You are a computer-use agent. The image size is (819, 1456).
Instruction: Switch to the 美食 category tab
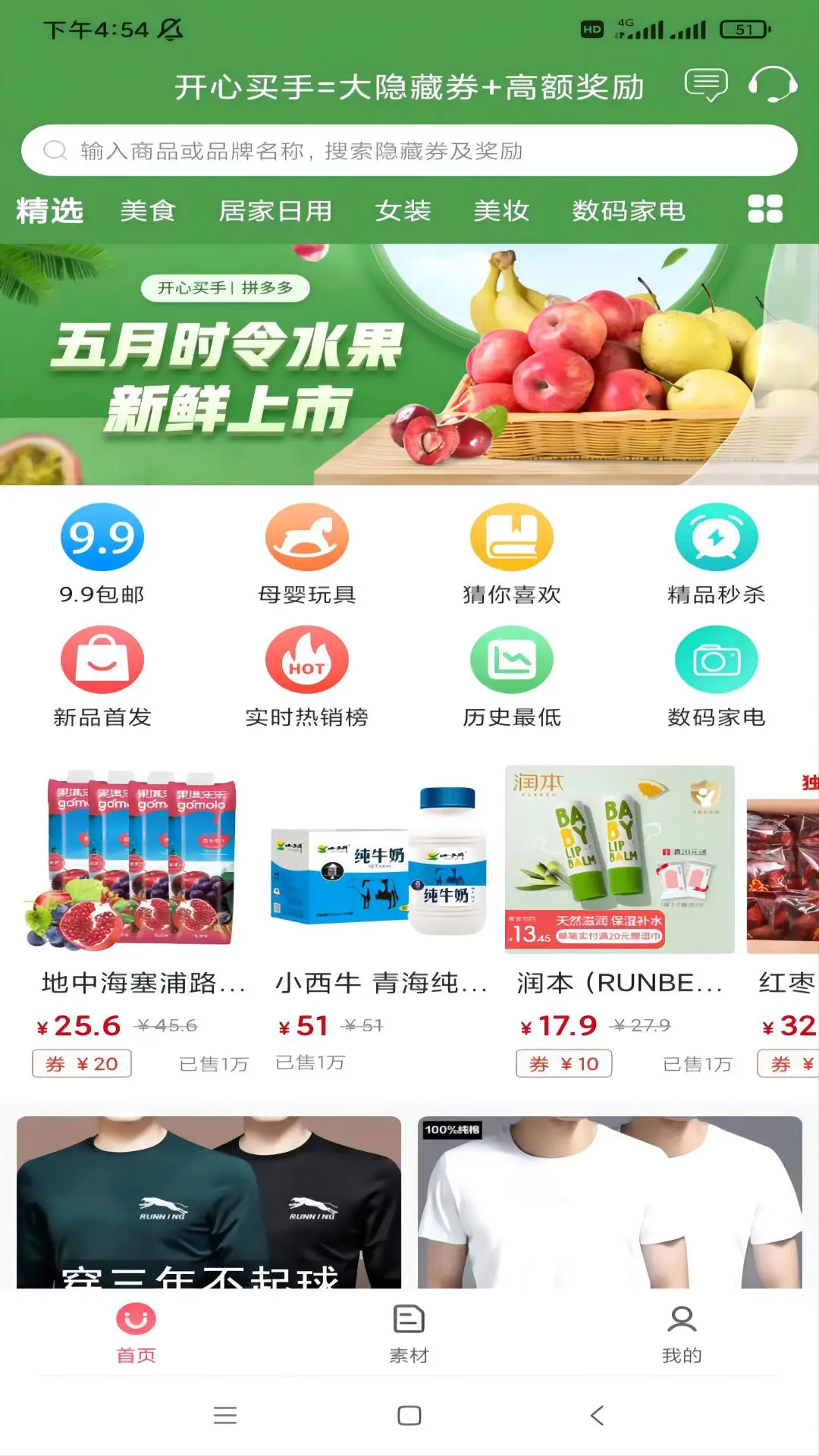(x=149, y=212)
